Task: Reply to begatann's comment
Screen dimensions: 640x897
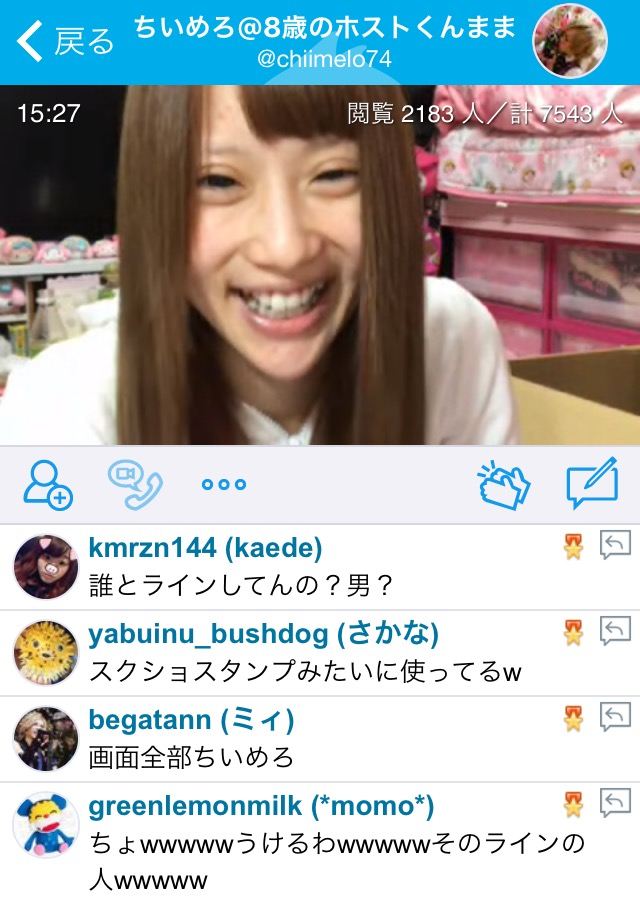Action: 614,717
